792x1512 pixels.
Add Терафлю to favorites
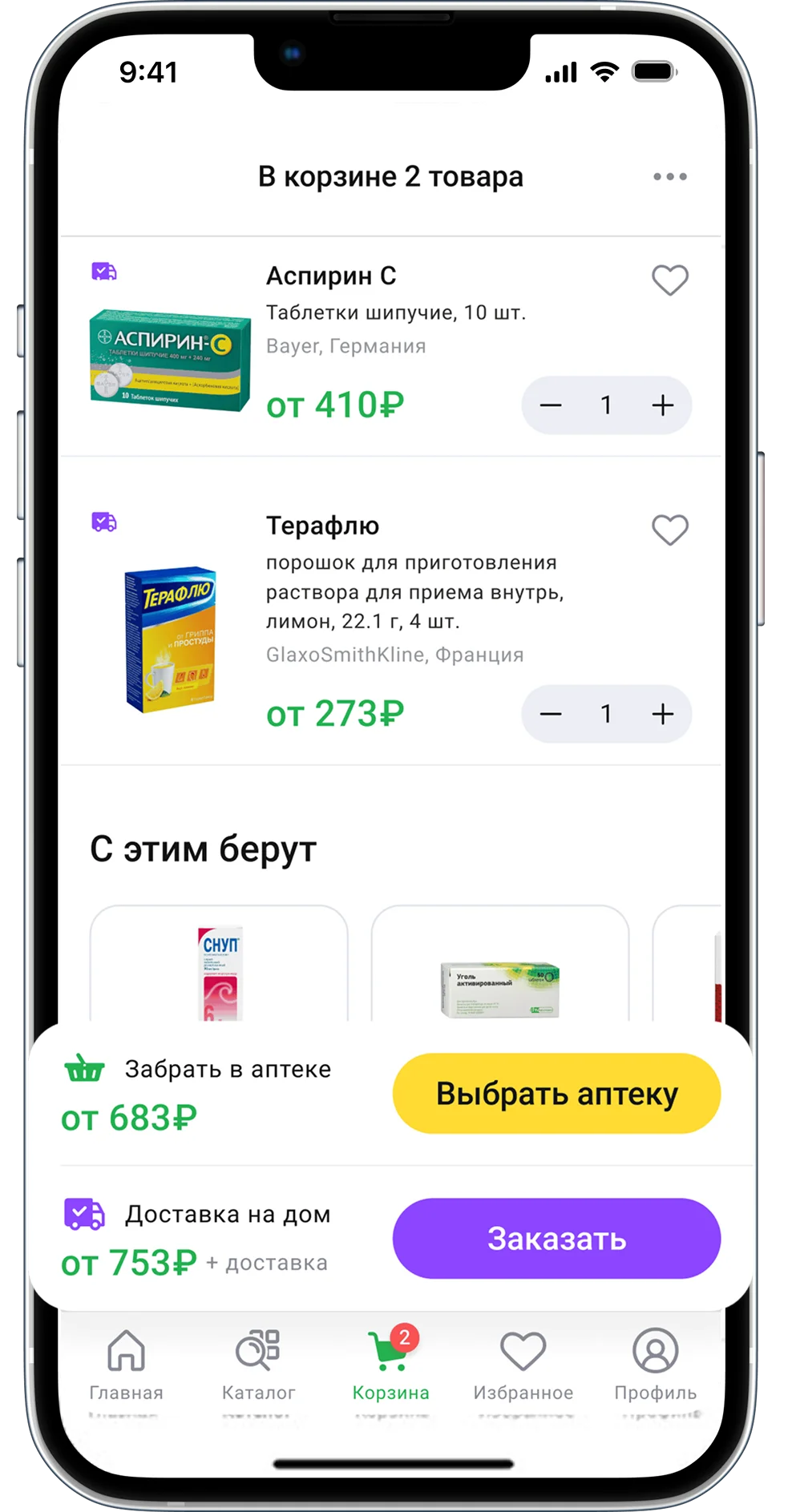[669, 530]
